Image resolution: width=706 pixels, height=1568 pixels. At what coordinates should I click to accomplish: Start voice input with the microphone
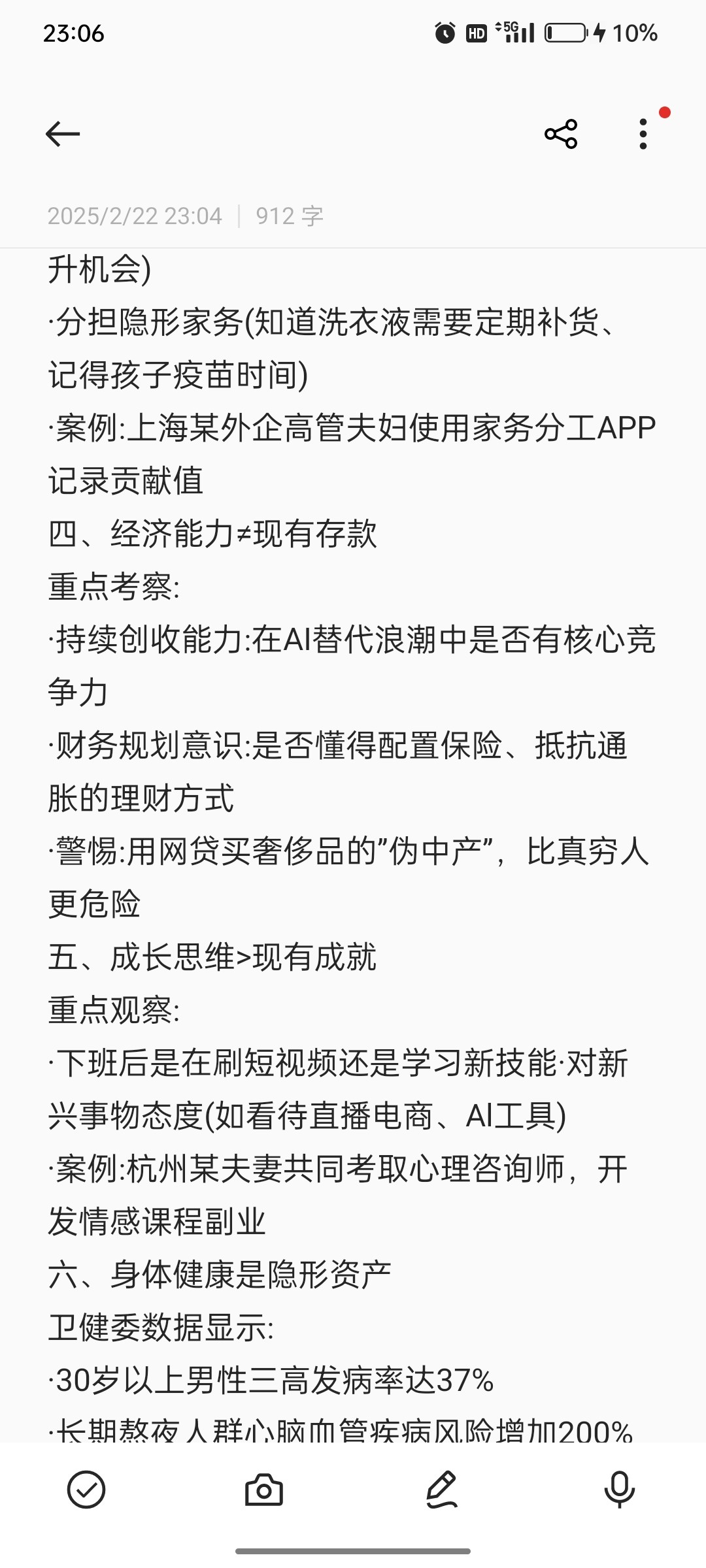click(619, 1490)
